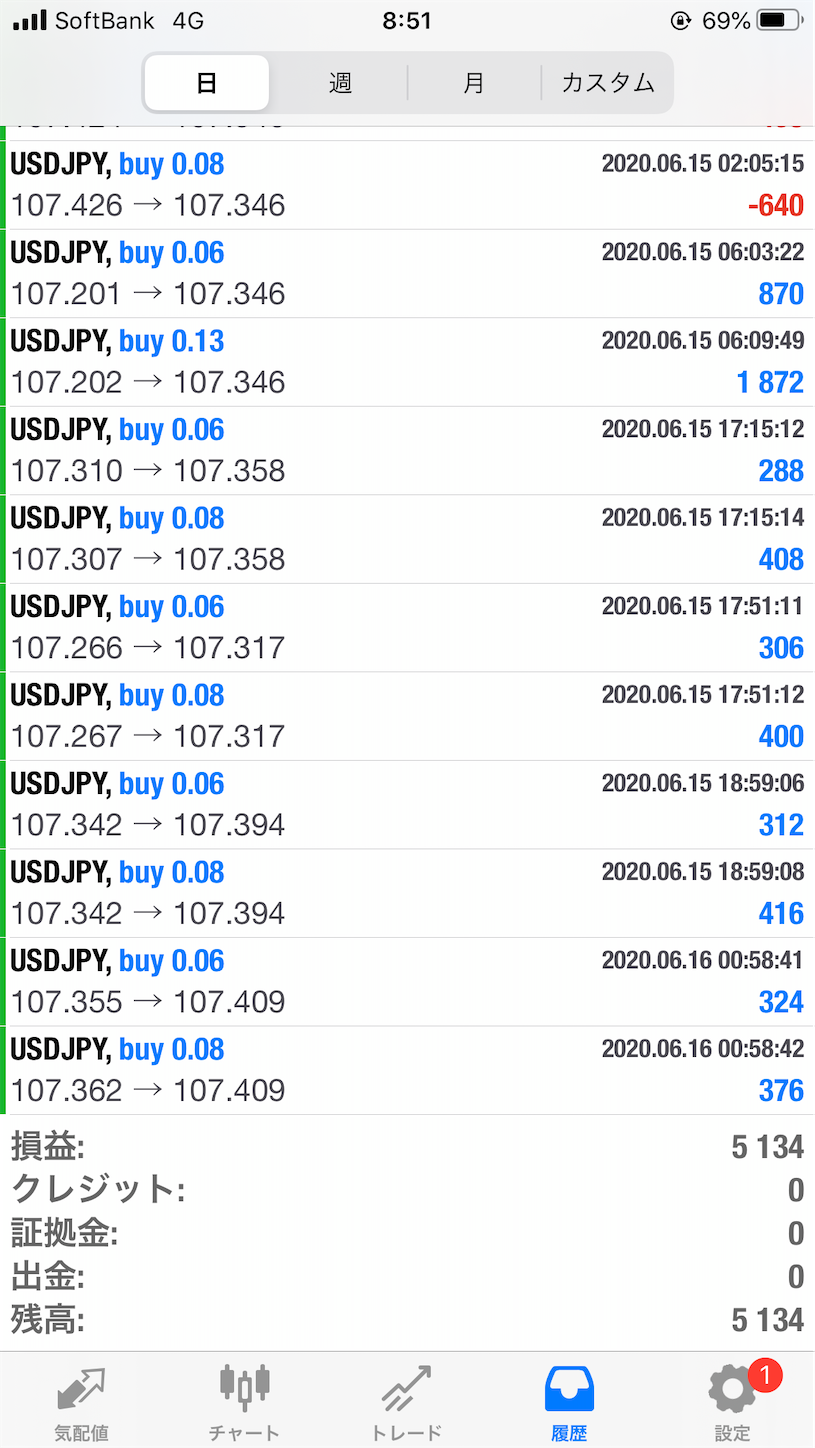Image resolution: width=815 pixels, height=1448 pixels.
Task: Choose the カスタム custom period
Action: [x=608, y=83]
